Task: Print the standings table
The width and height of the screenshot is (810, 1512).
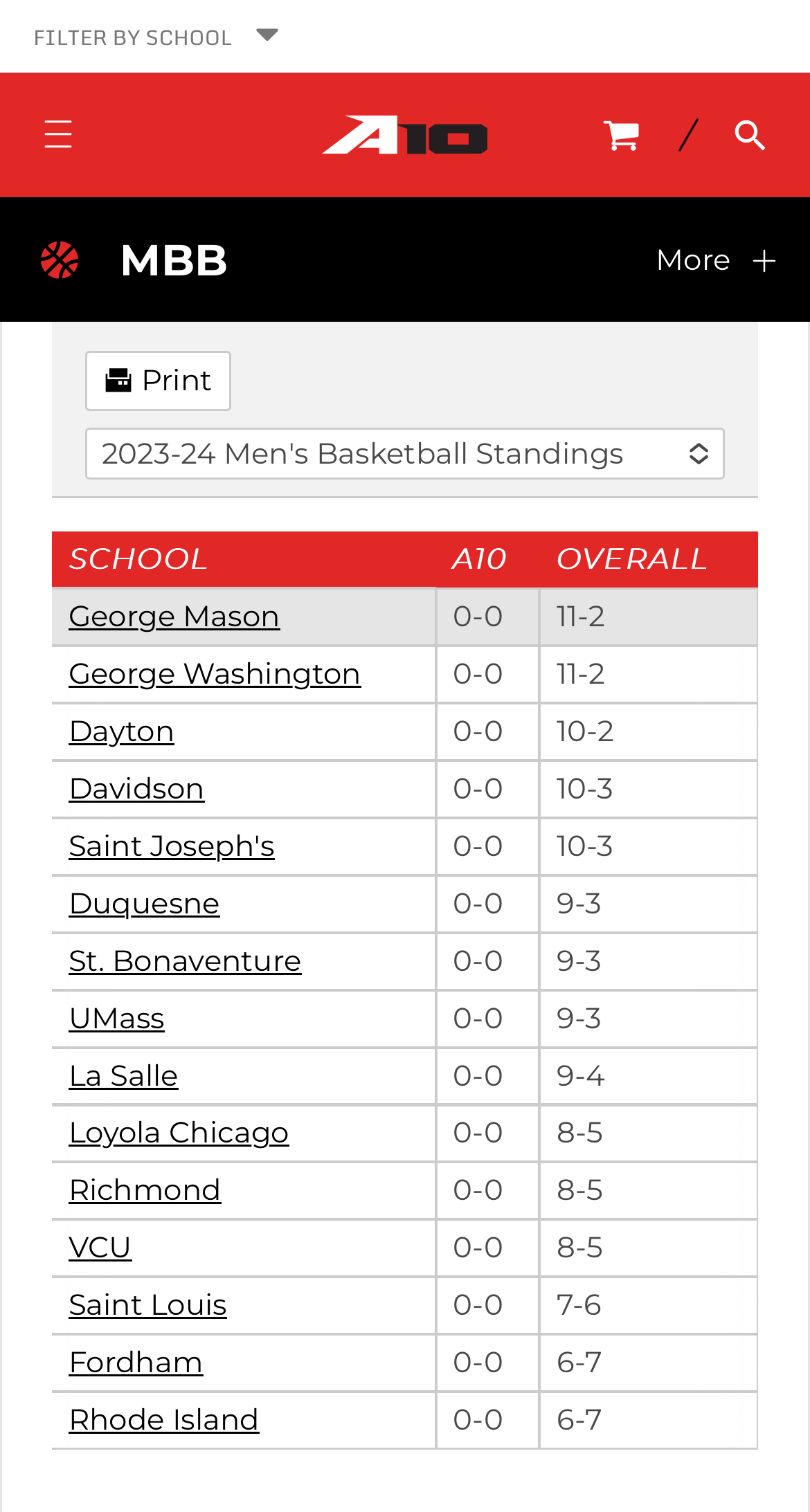Action: pos(158,381)
